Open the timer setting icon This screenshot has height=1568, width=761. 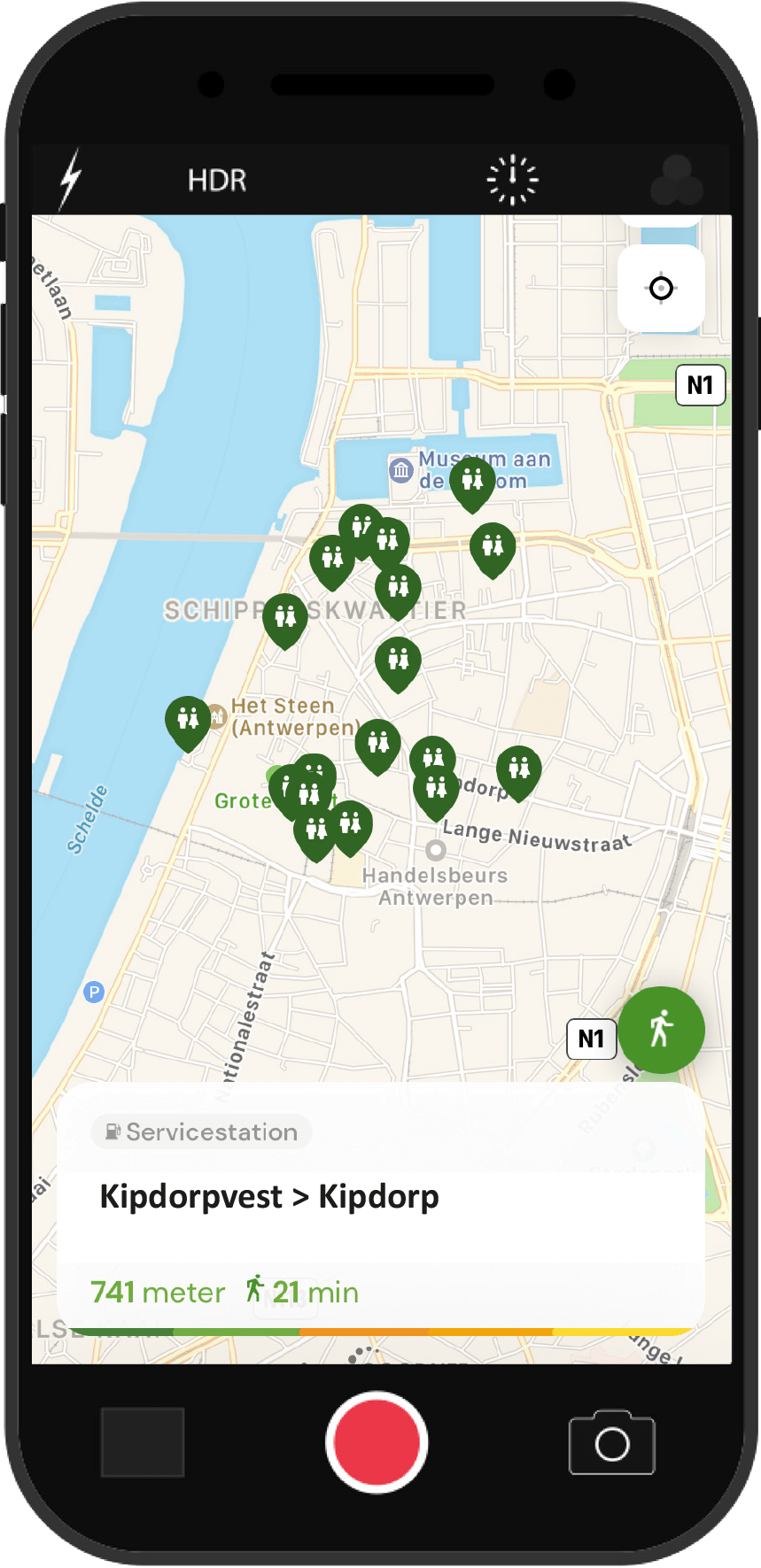pos(512,180)
